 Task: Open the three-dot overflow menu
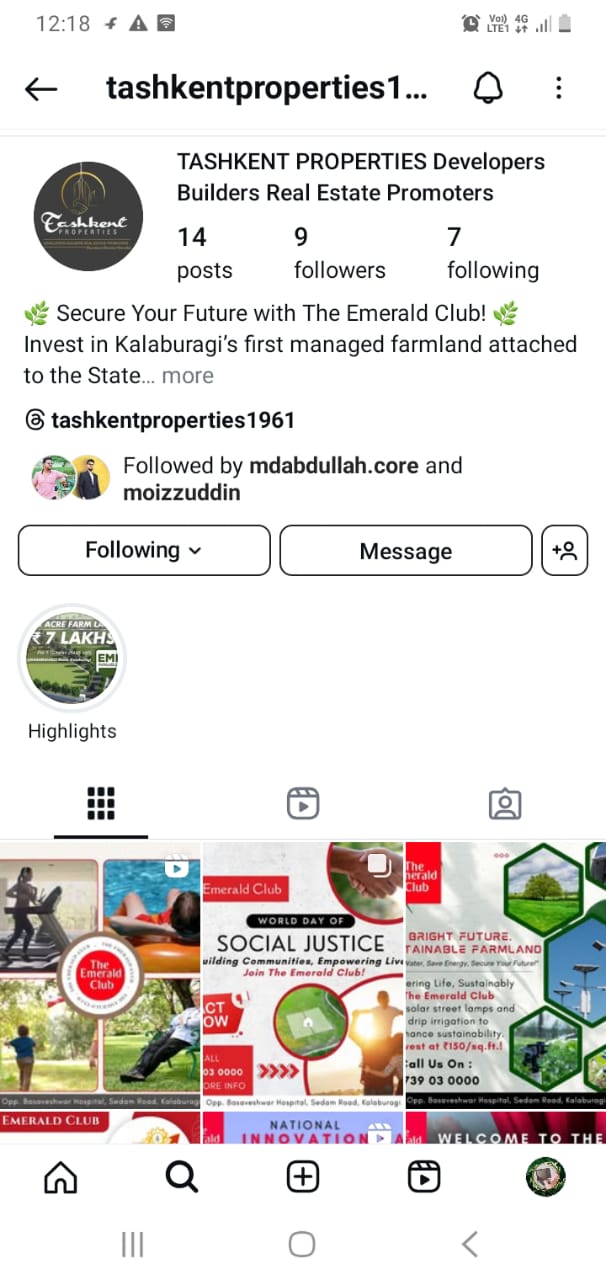(559, 88)
